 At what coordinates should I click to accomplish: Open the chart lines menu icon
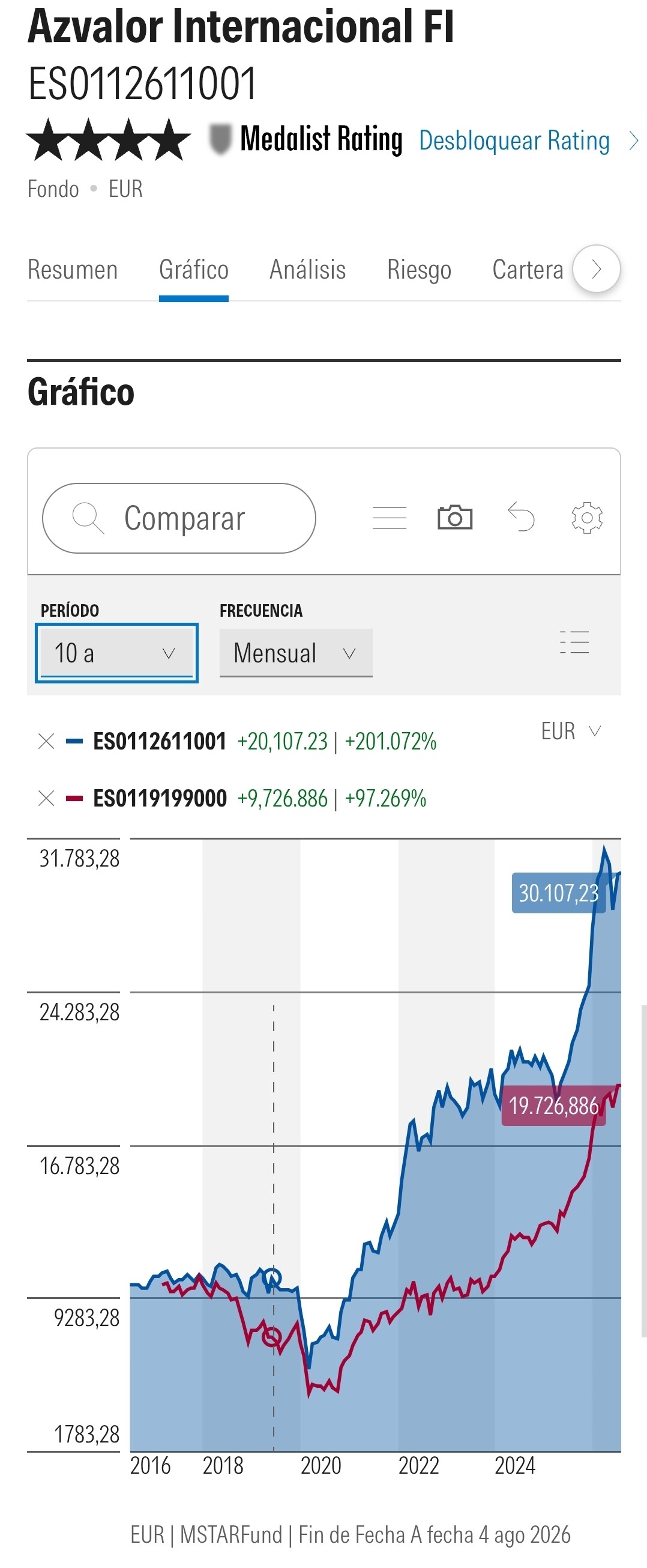point(389,518)
